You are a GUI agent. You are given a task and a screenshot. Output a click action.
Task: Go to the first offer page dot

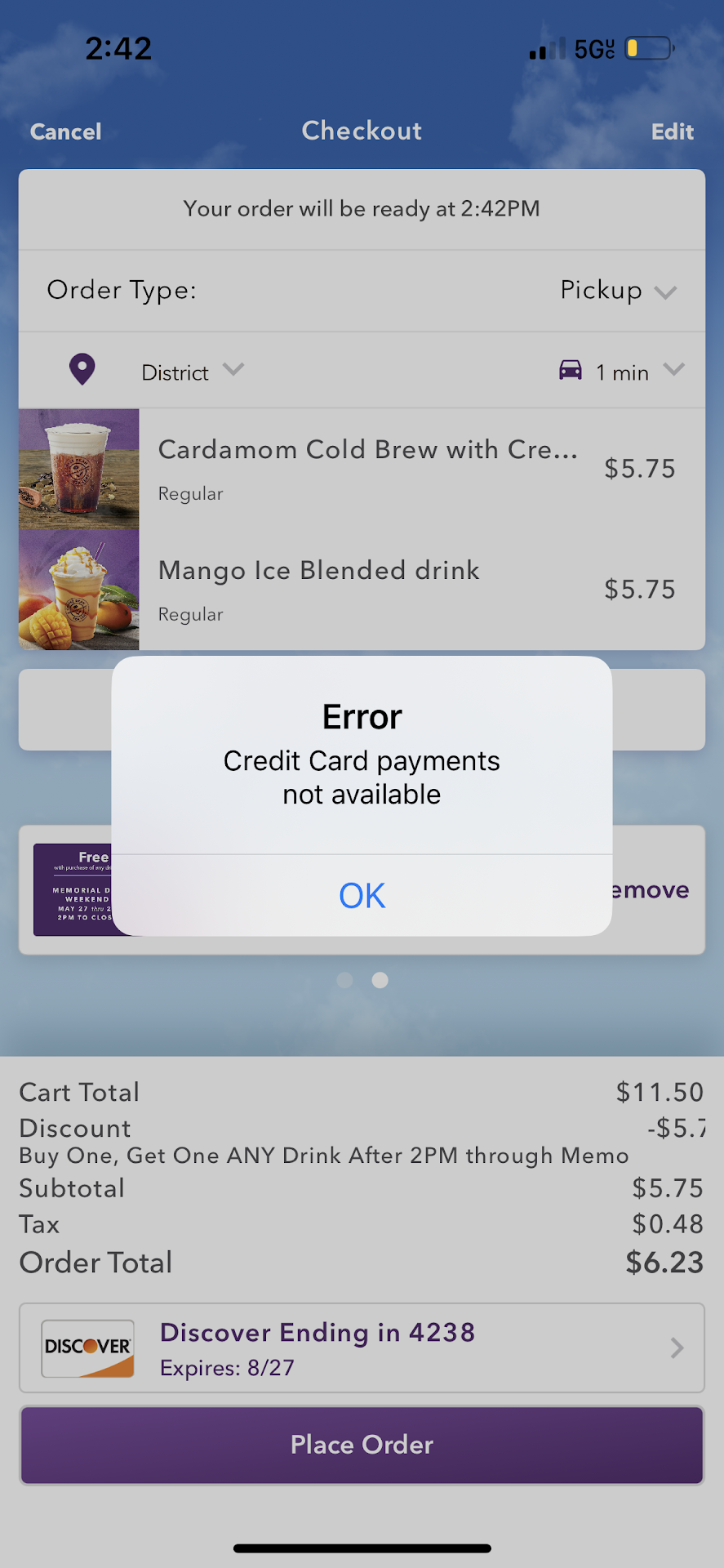coord(344,980)
